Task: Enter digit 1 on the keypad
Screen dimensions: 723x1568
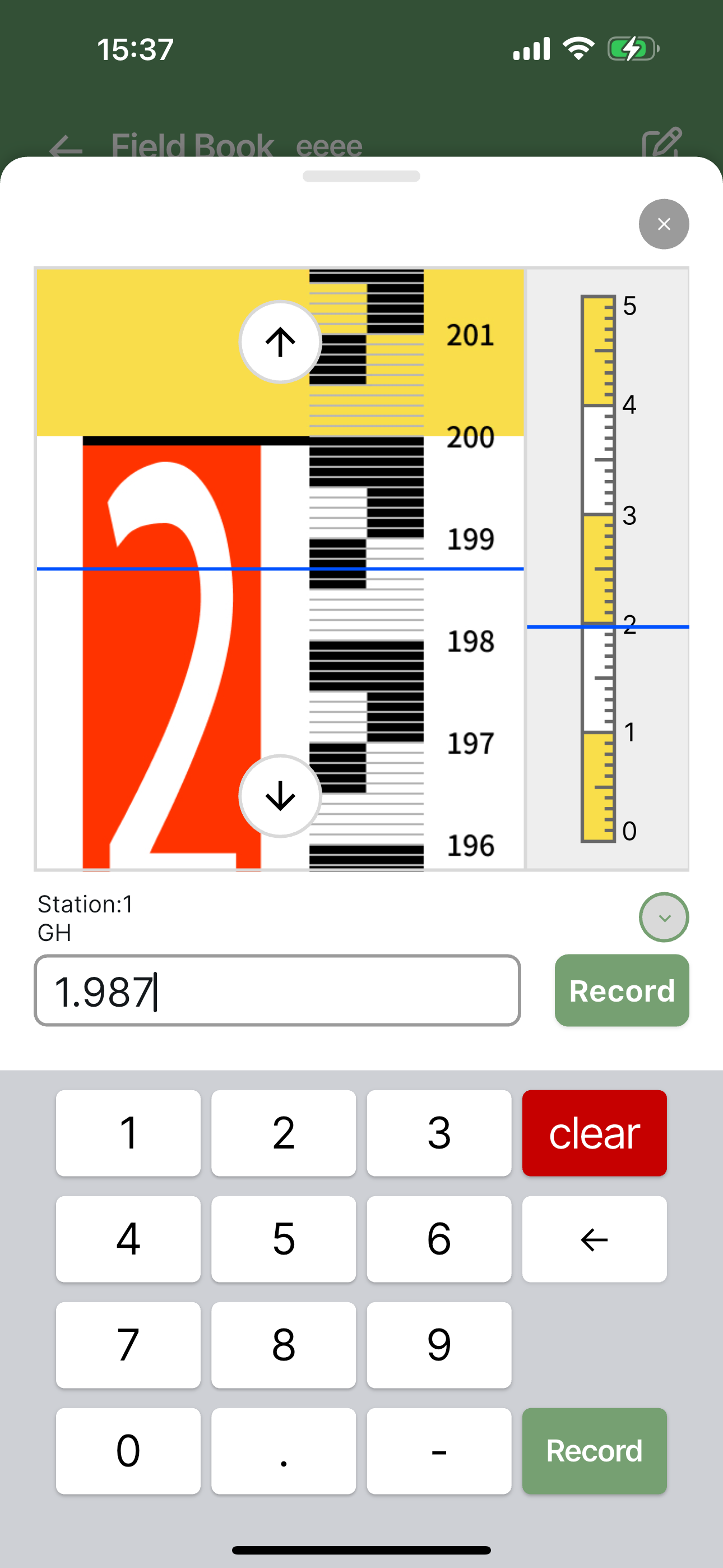Action: [128, 1133]
